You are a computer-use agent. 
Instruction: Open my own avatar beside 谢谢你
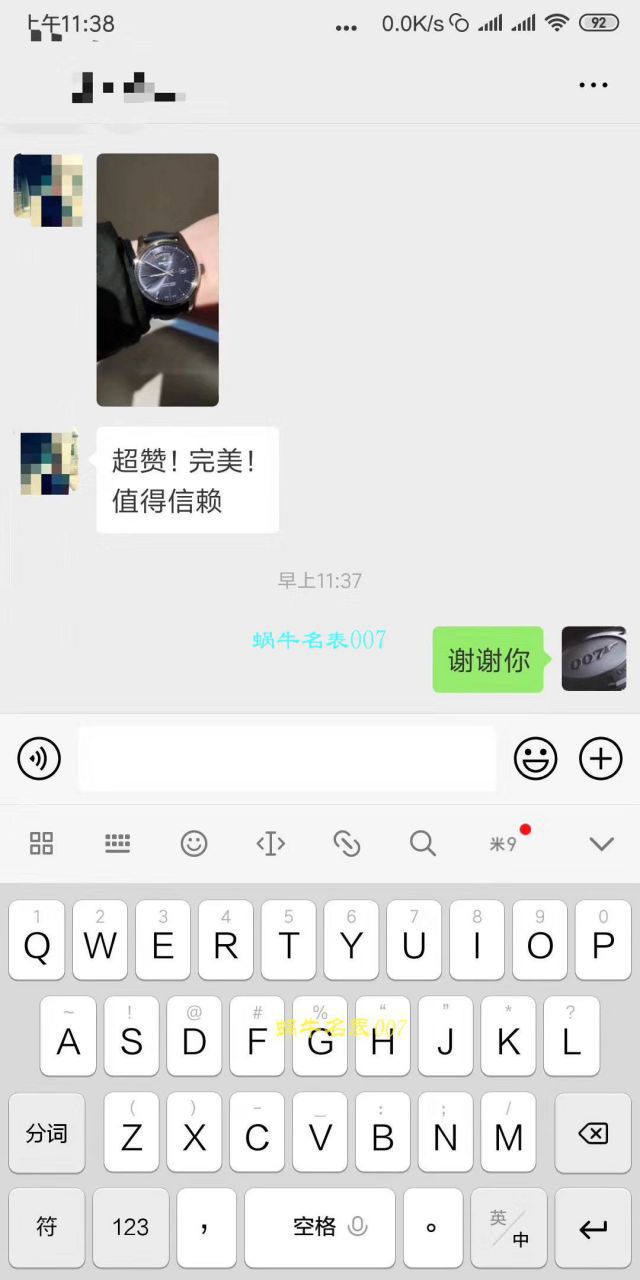click(x=594, y=659)
